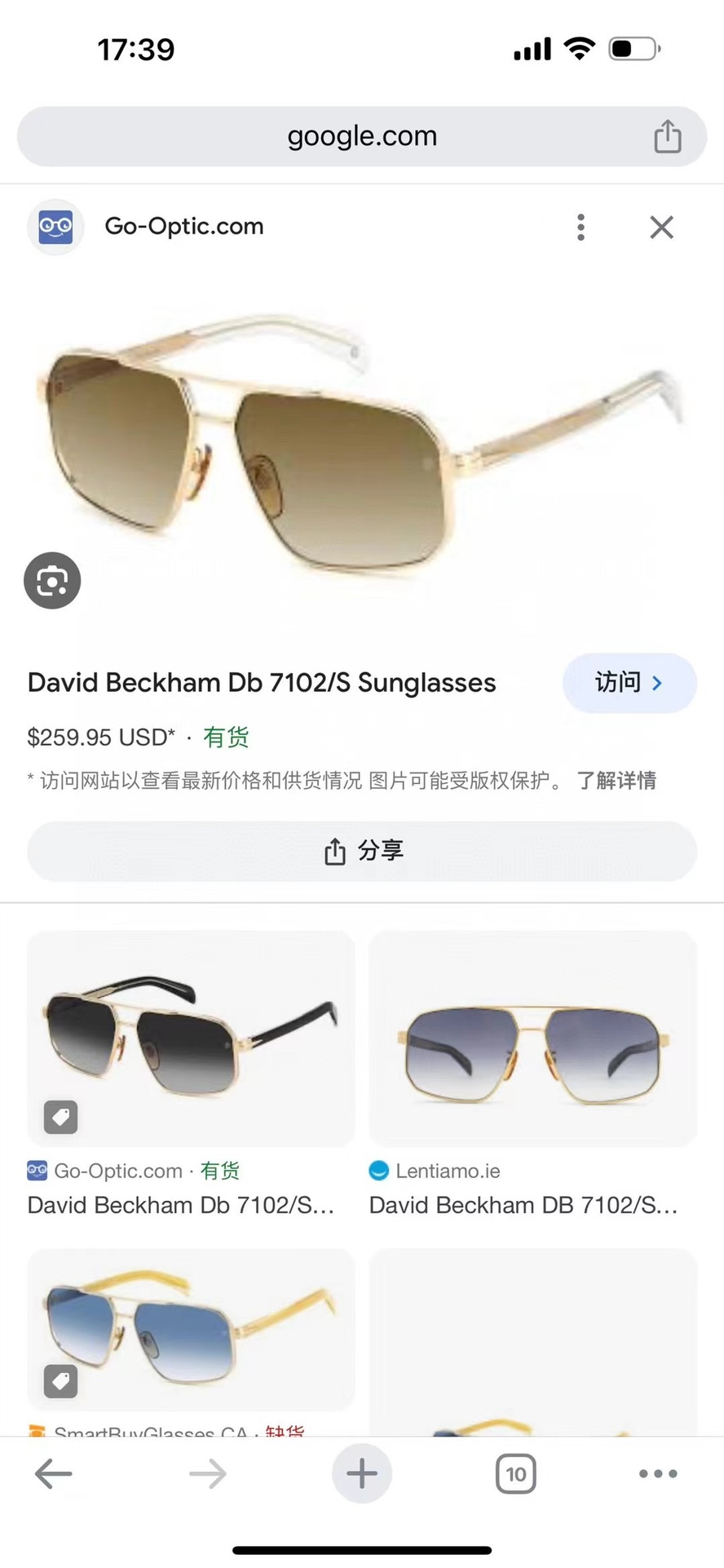The height and width of the screenshot is (1568, 724).
Task: Open the 了解详情 link
Action: pyautogui.click(x=616, y=781)
